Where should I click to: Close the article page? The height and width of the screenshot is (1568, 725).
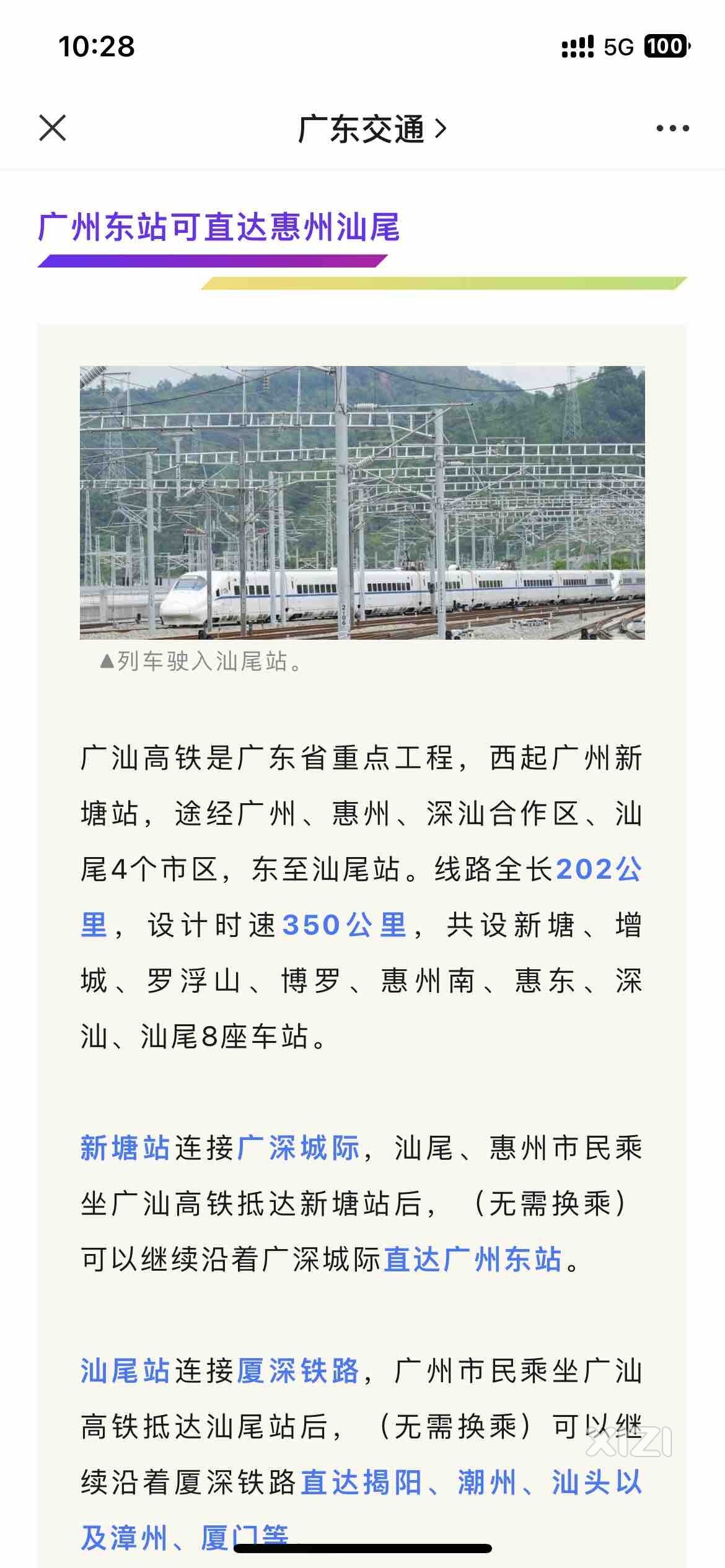(53, 128)
